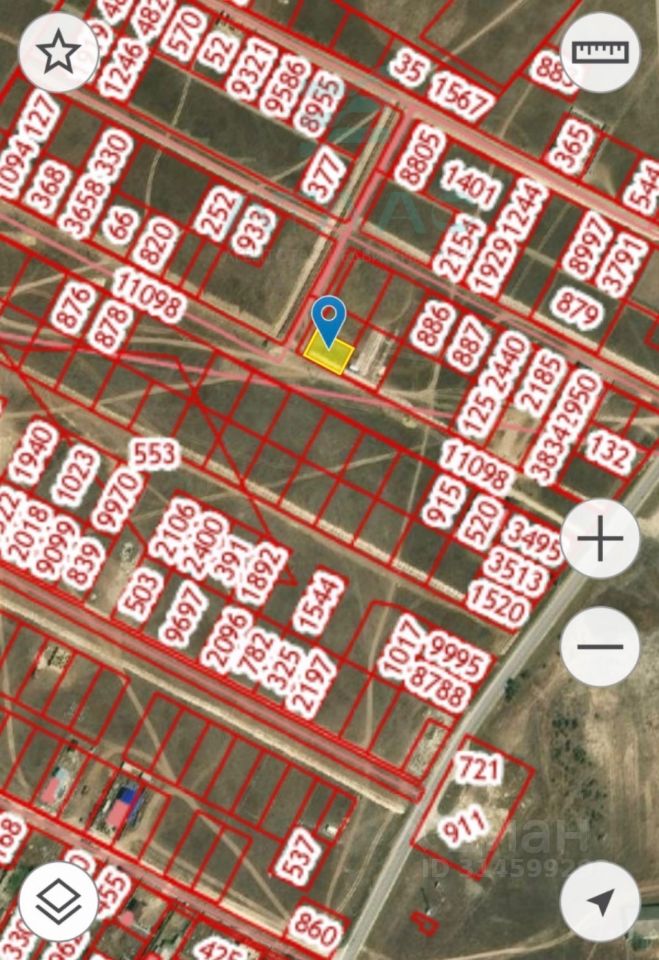The height and width of the screenshot is (960, 659).
Task: Center map on my current location
Action: pyautogui.click(x=599, y=900)
